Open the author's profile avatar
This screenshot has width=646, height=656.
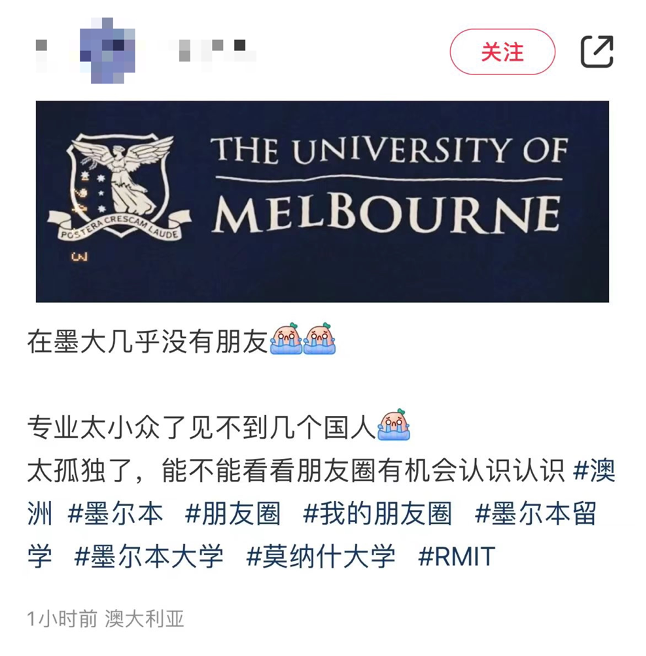pos(107,51)
